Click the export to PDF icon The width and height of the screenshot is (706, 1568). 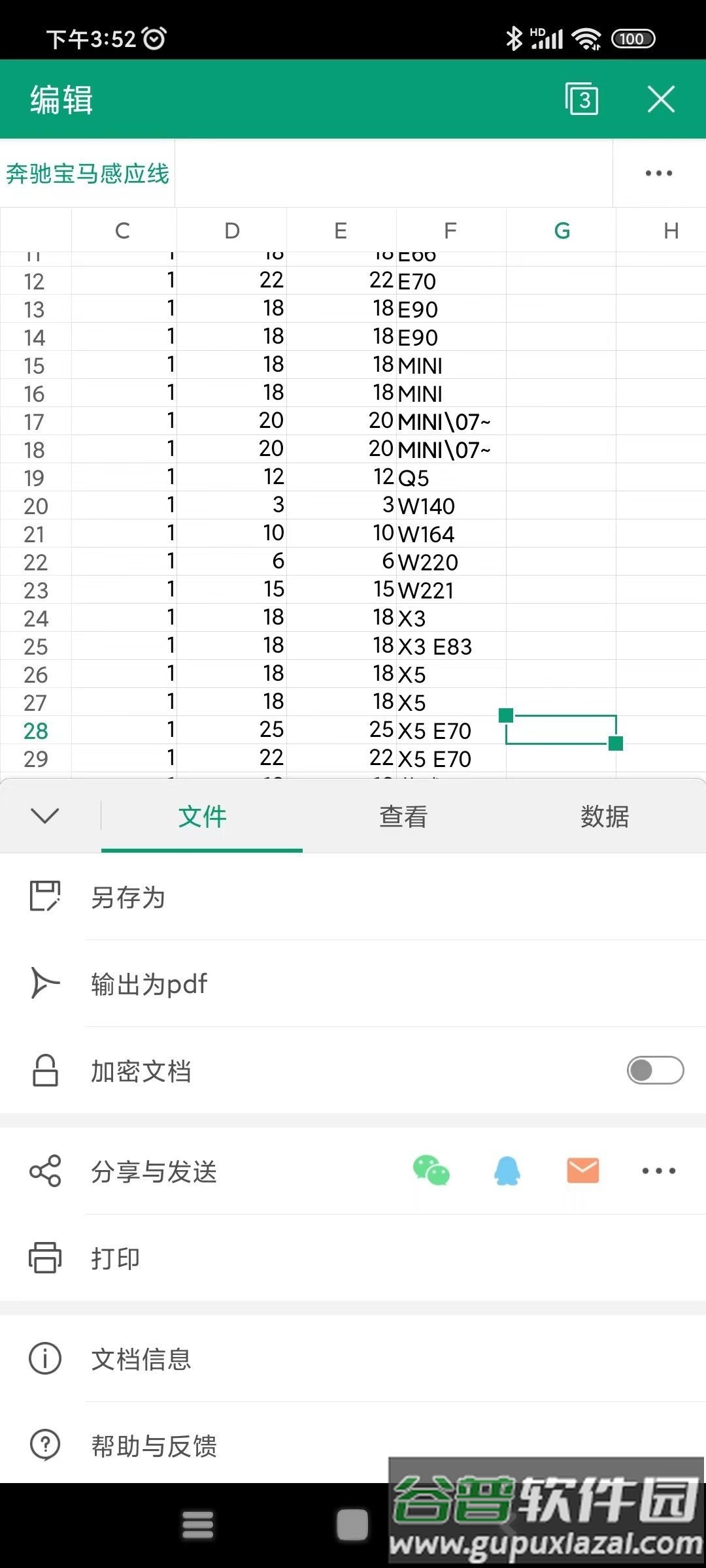[44, 983]
